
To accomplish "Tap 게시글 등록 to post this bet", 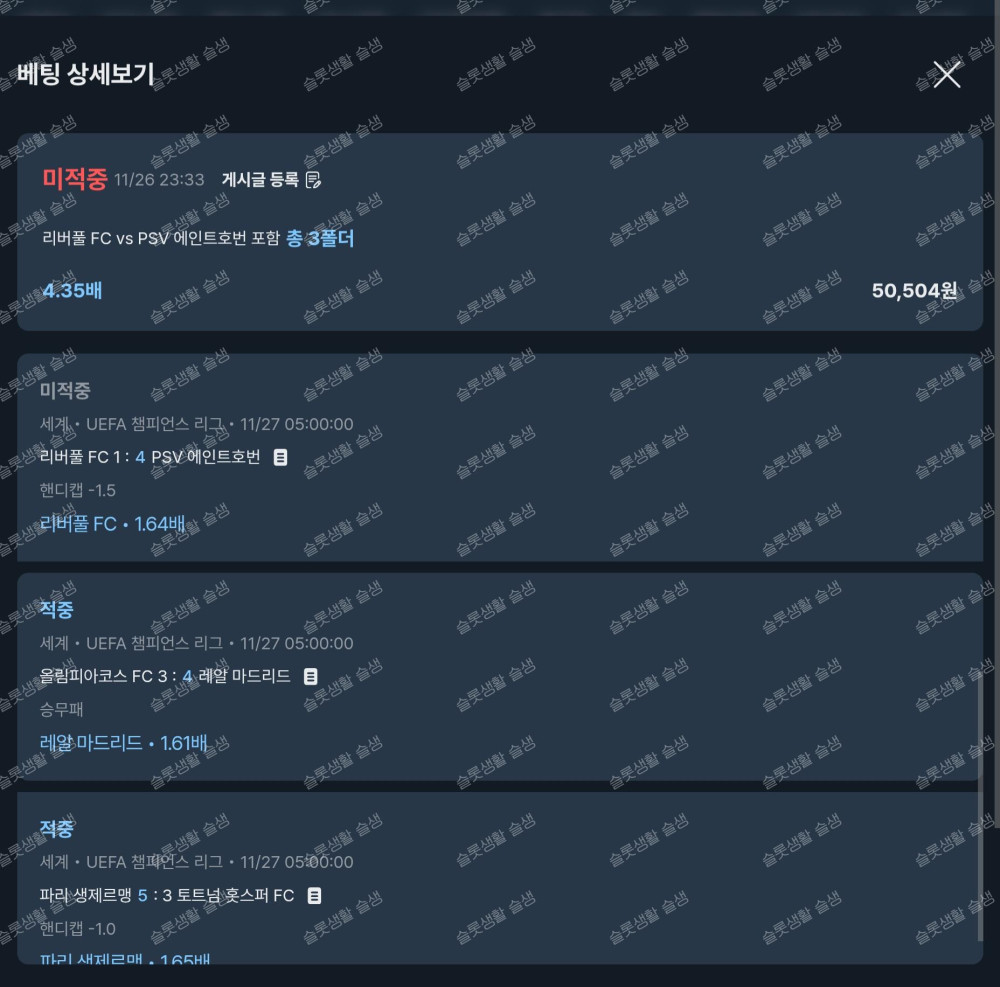I will tap(271, 180).
